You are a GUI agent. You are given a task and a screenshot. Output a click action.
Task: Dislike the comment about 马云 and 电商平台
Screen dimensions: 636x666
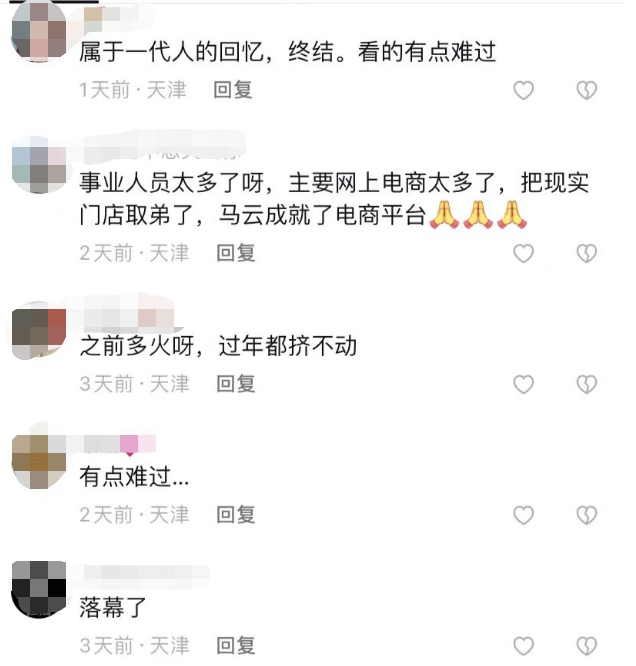586,254
